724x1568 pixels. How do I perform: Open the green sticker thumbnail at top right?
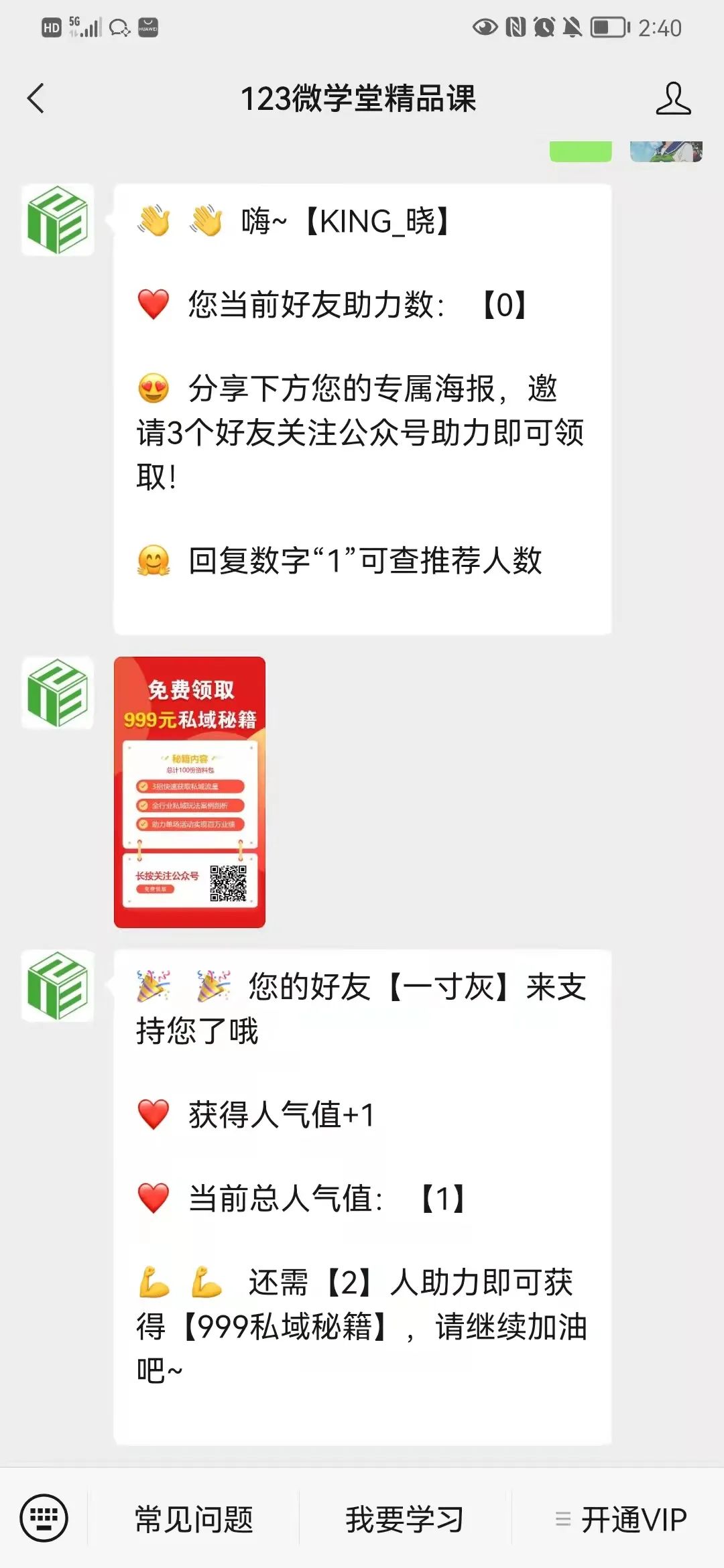582,150
